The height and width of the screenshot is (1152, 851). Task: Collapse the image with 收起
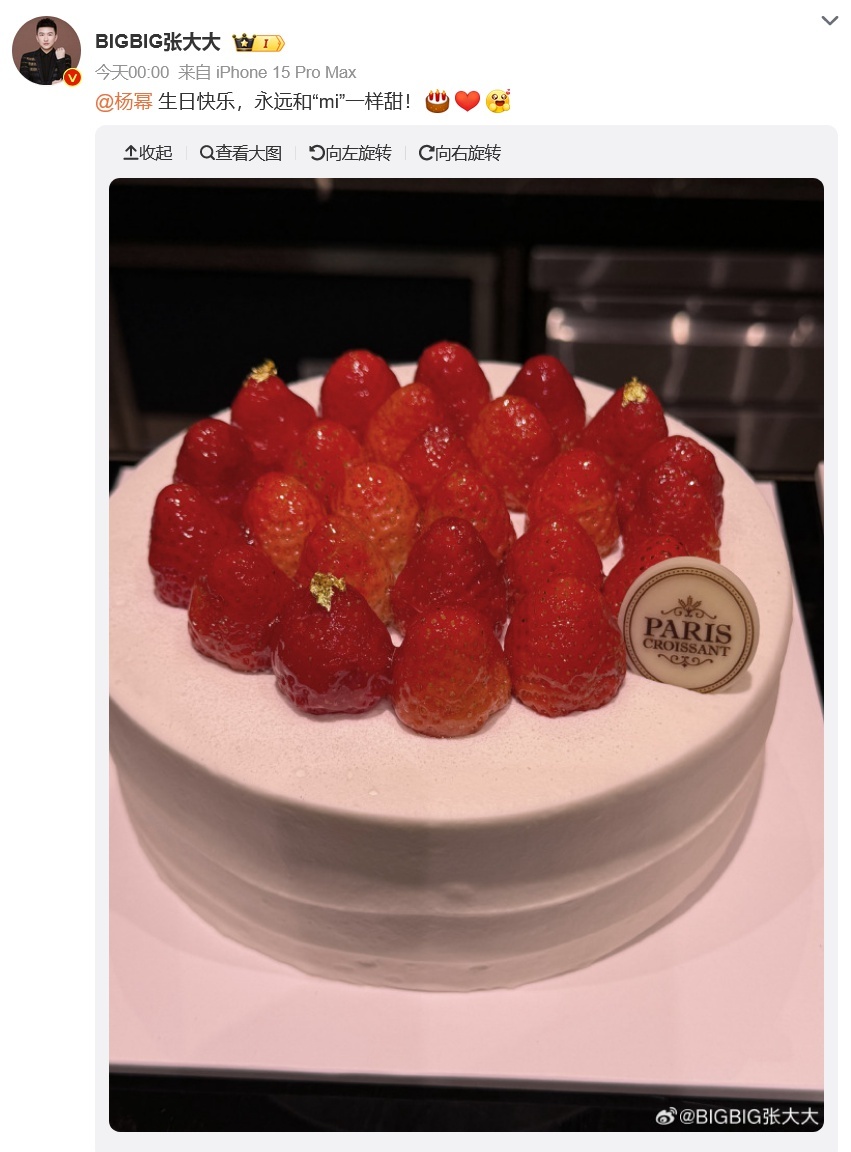tap(148, 153)
